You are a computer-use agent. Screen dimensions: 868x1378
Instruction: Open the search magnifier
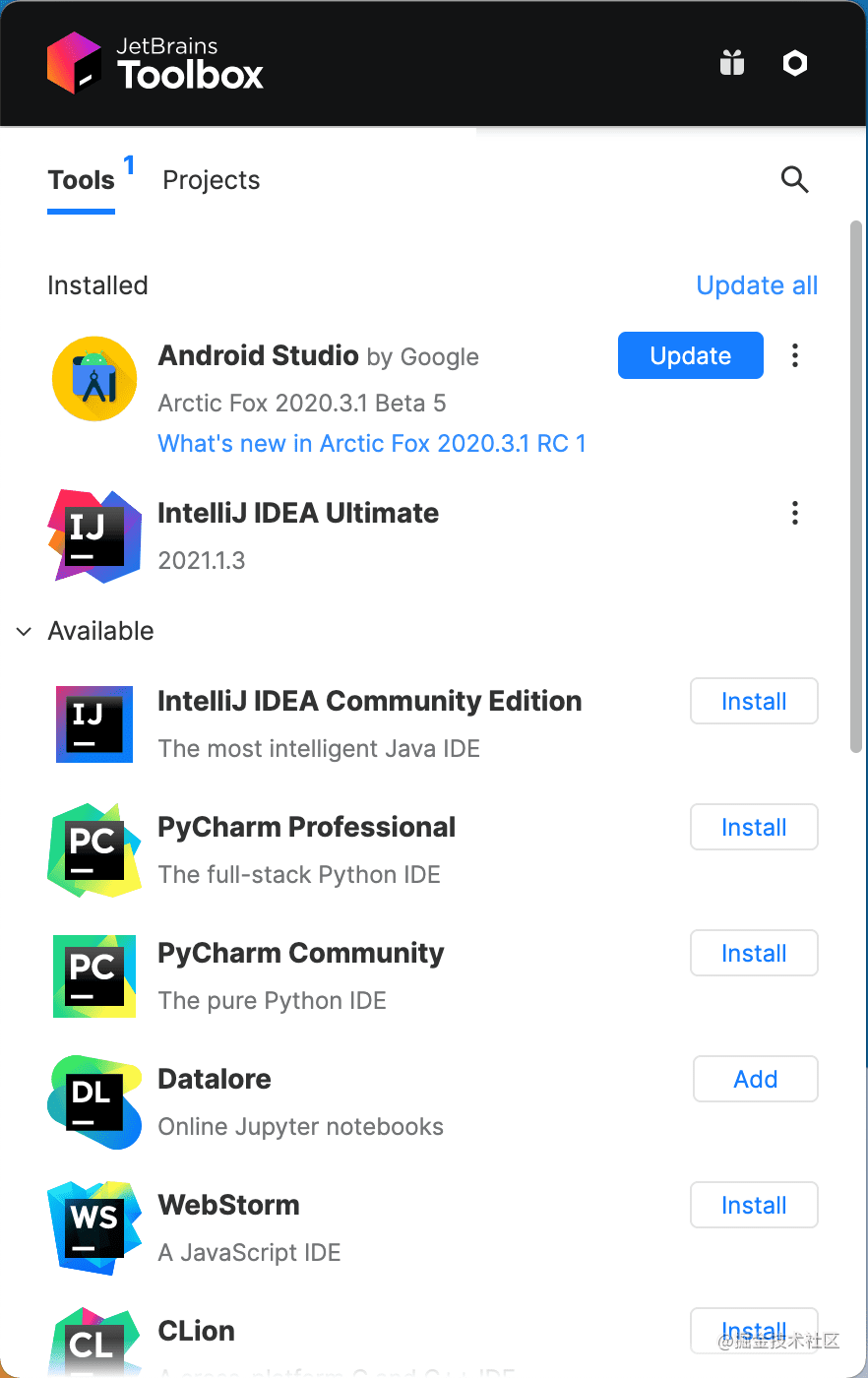tap(794, 180)
